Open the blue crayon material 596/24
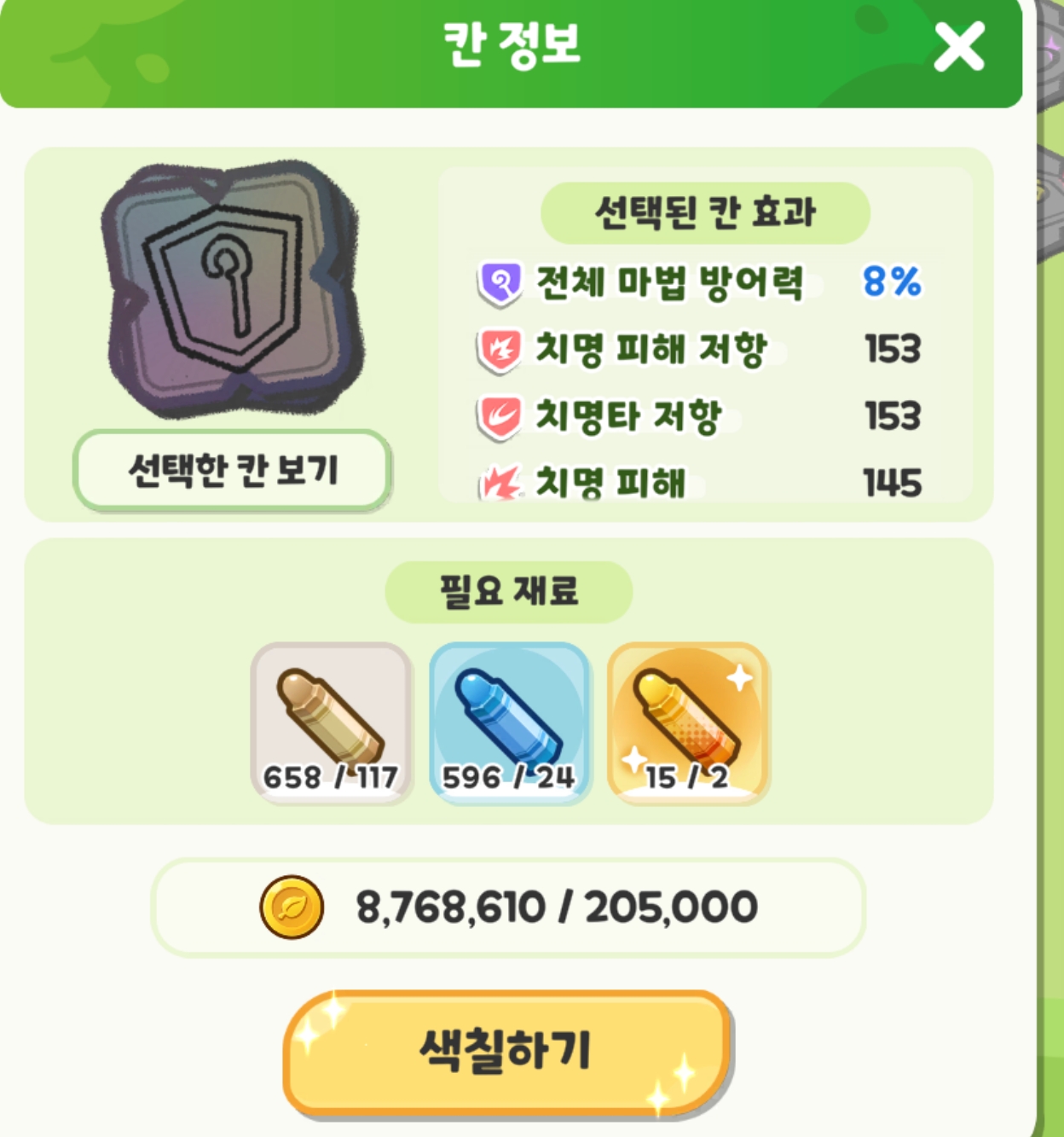 pos(509,722)
